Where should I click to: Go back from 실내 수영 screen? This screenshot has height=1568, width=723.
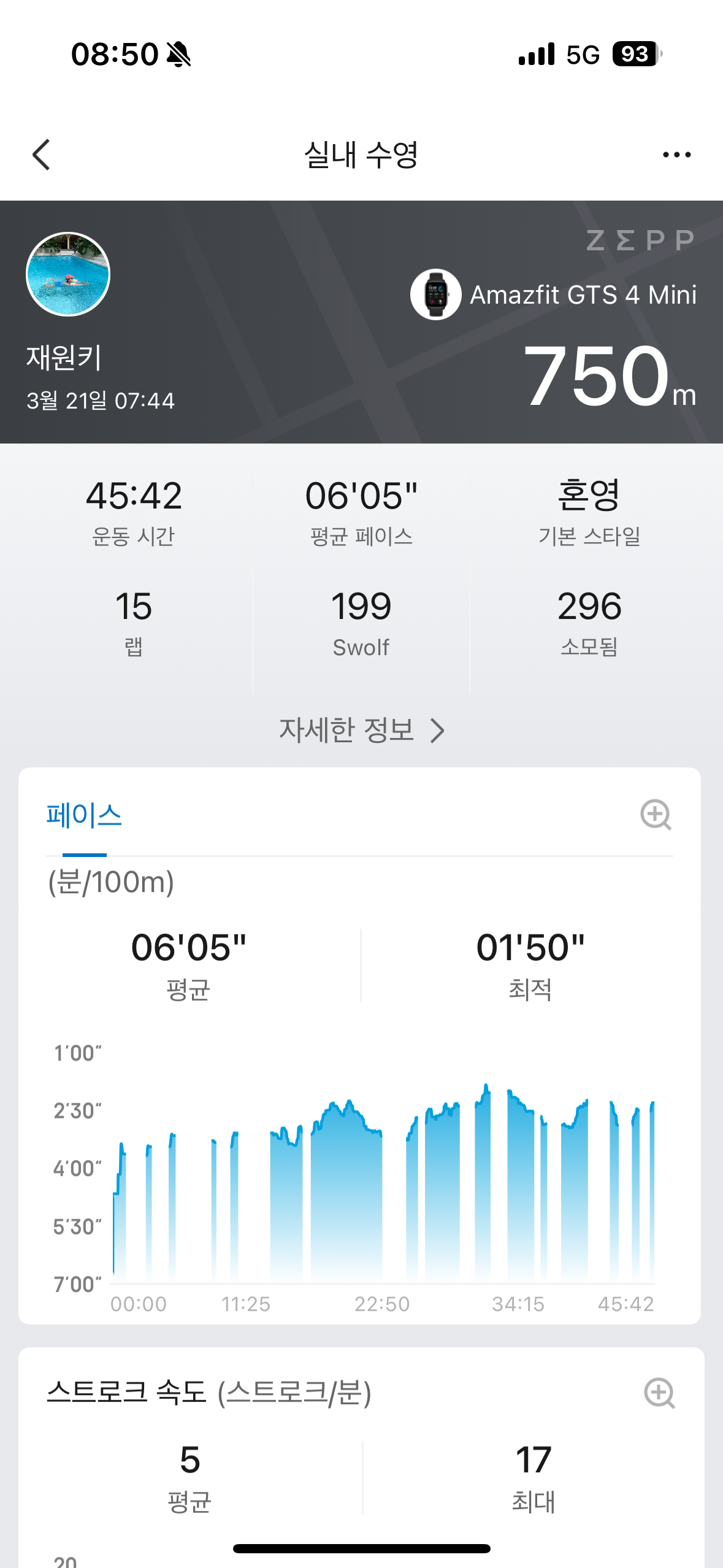[x=41, y=155]
